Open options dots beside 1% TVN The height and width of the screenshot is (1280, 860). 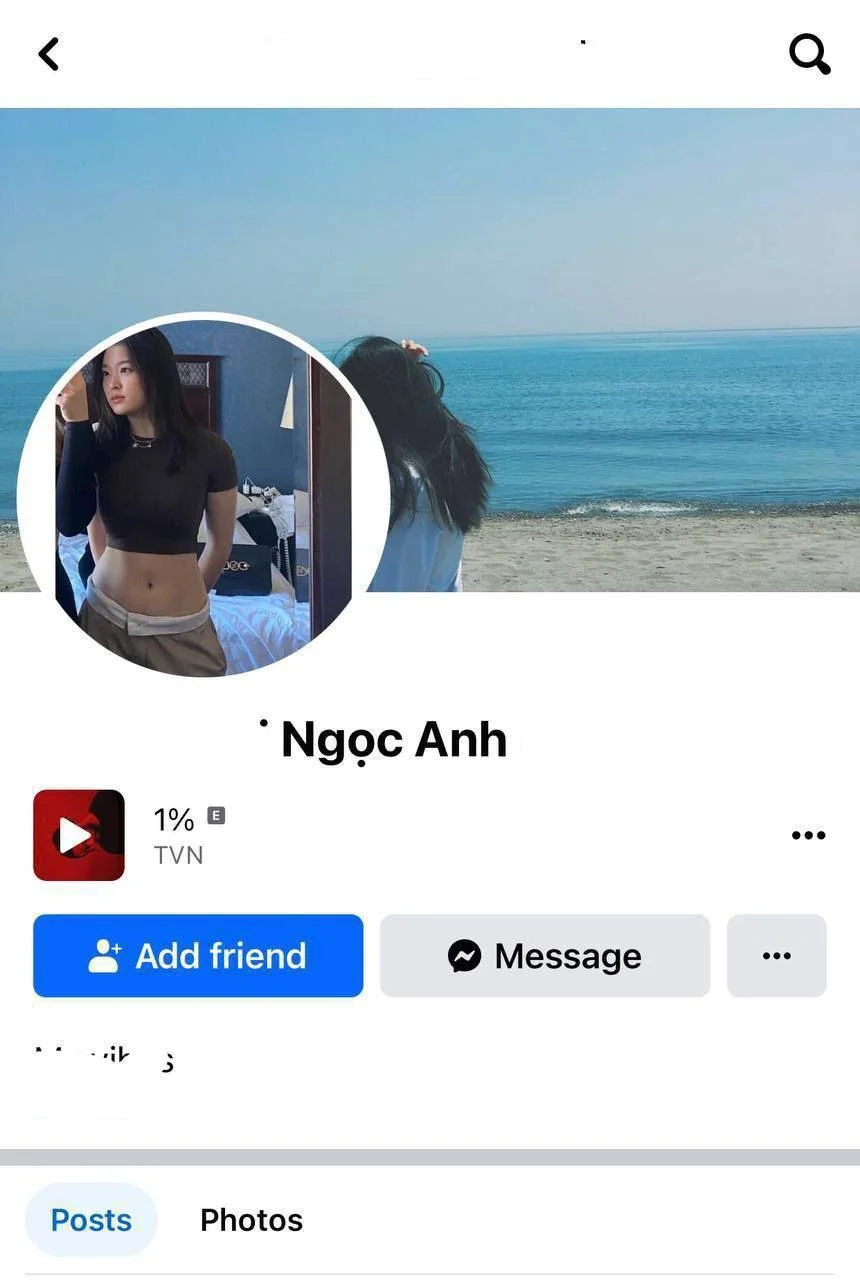(x=808, y=836)
